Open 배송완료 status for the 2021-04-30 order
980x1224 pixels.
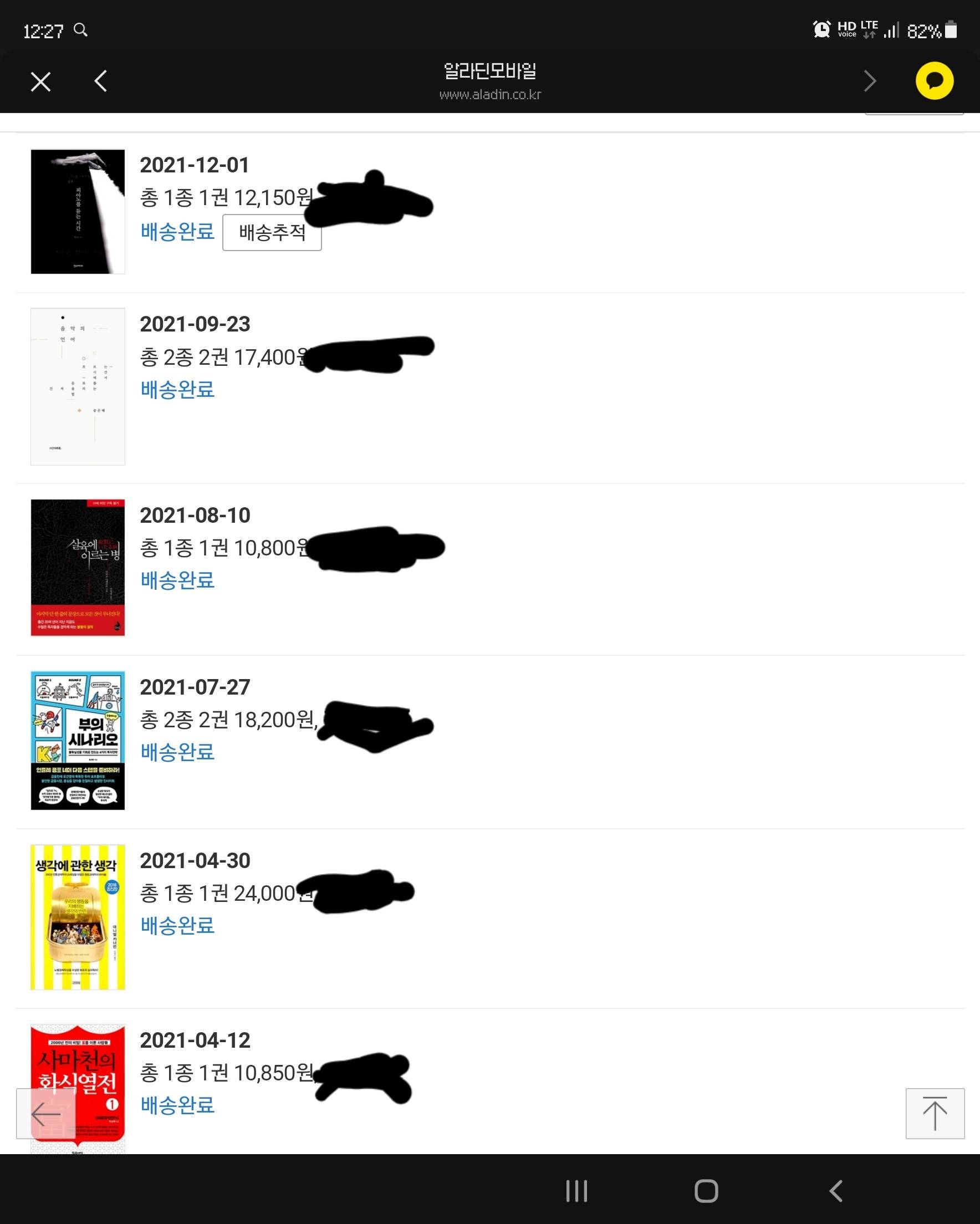click(x=177, y=926)
